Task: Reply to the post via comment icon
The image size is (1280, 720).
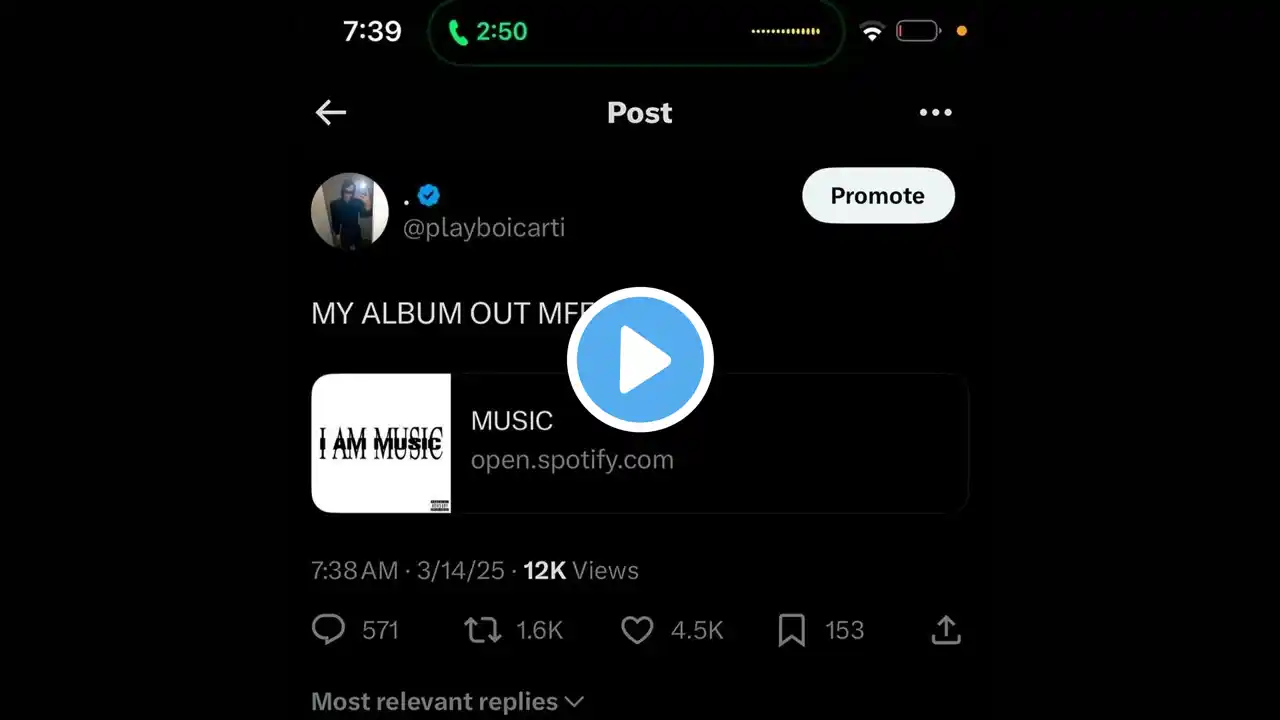Action: tap(329, 630)
